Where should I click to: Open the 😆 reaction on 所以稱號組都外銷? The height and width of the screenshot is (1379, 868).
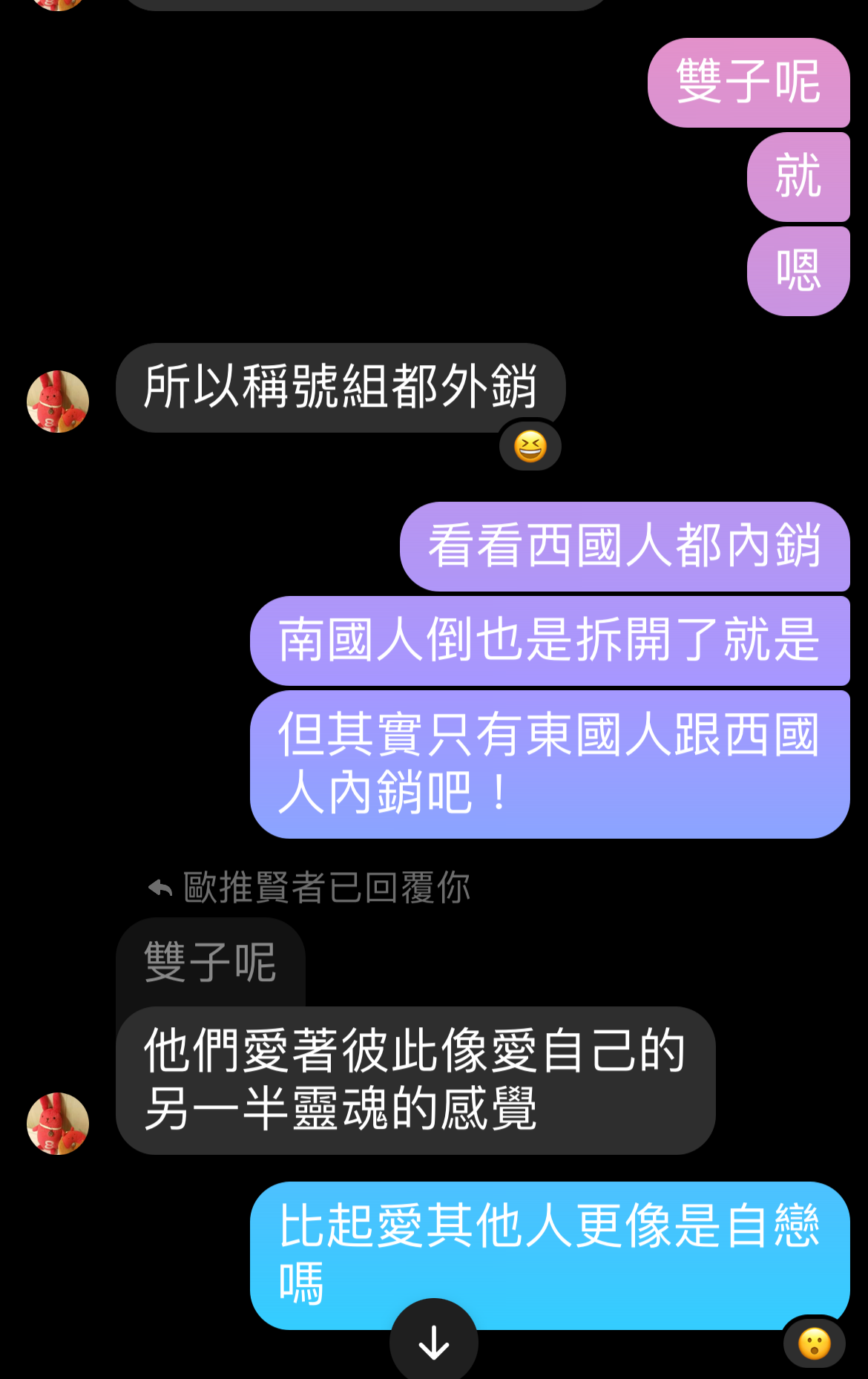[x=530, y=447]
